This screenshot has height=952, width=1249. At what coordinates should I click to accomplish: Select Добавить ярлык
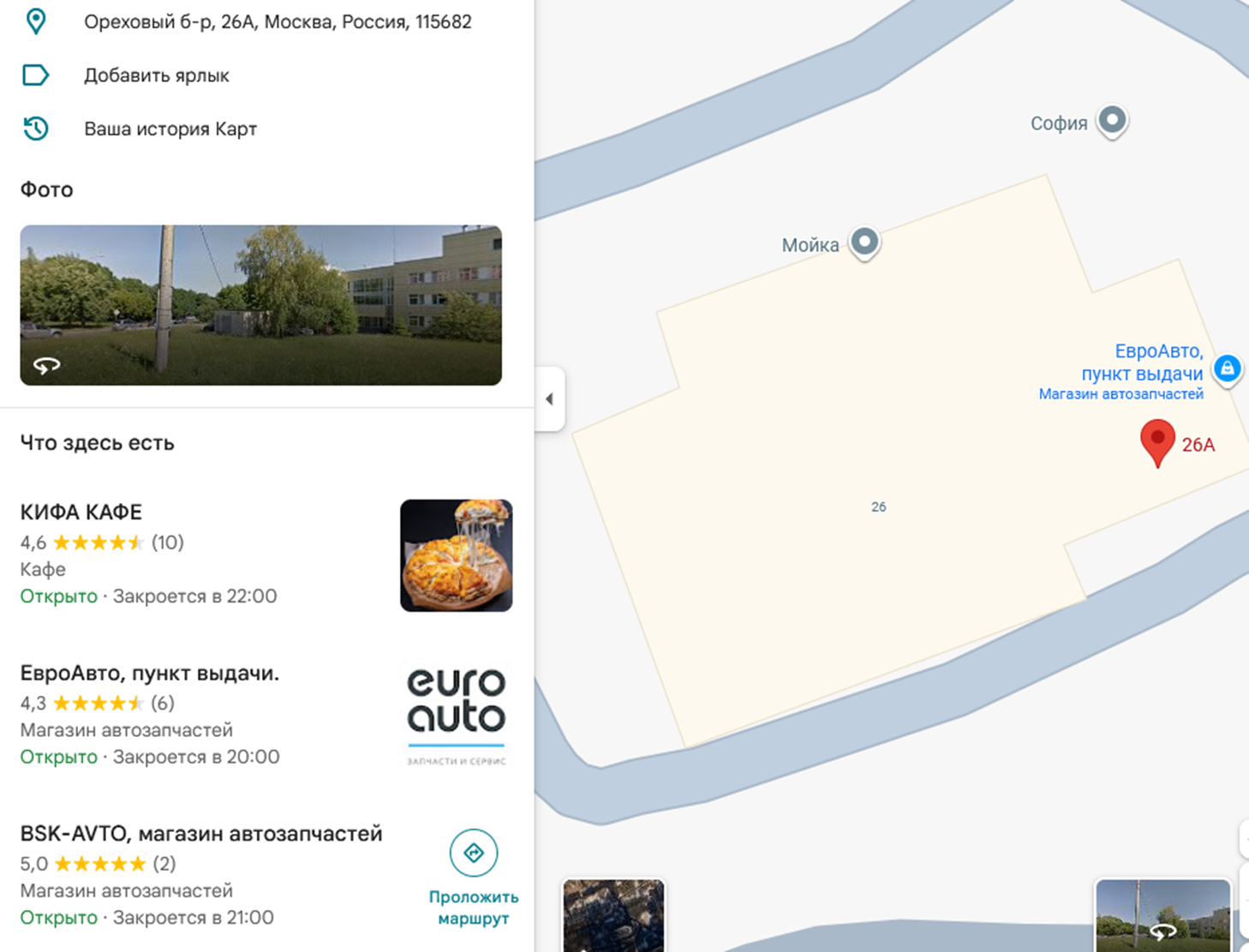click(156, 75)
